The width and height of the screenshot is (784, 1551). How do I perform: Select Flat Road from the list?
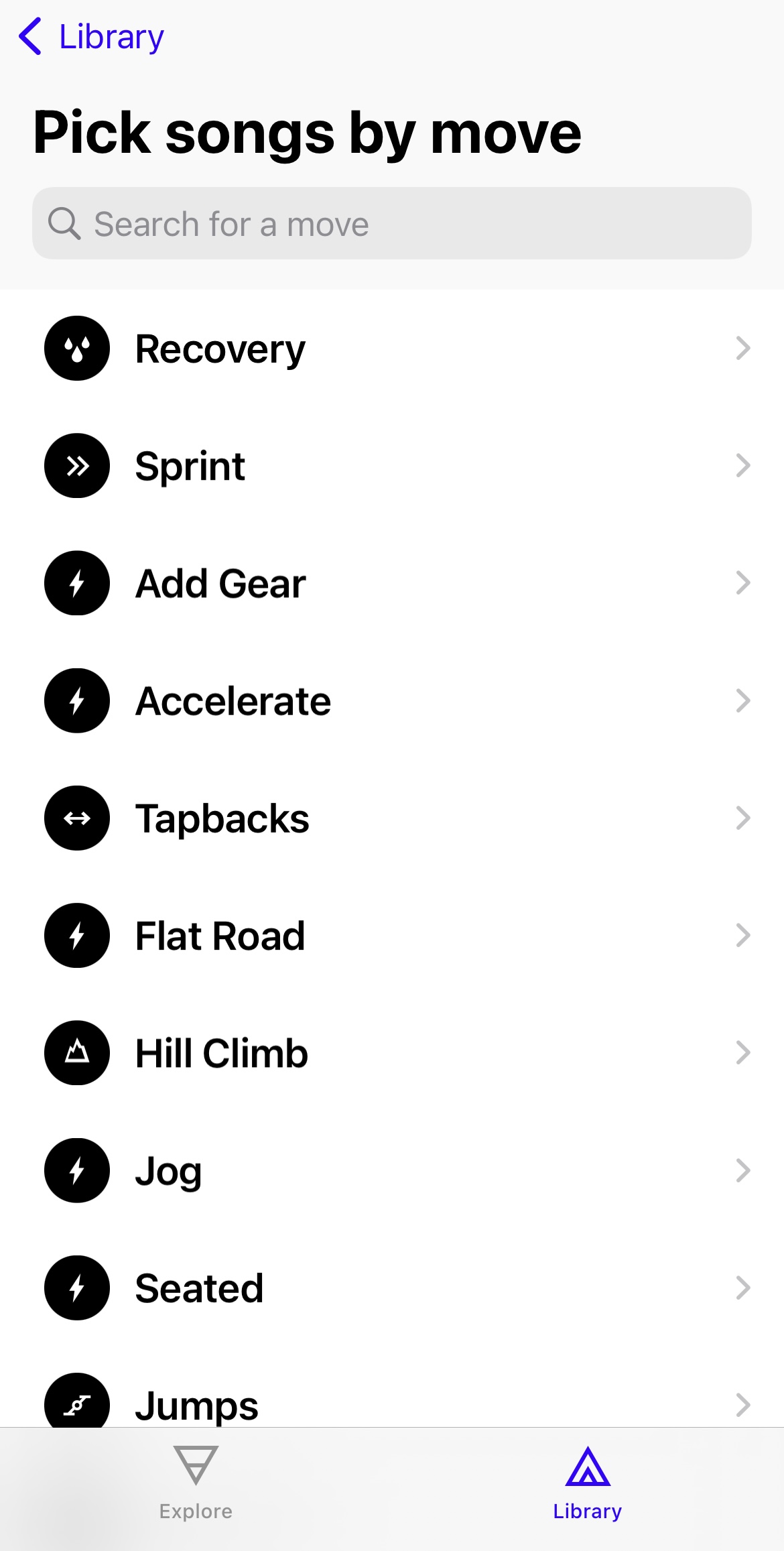(x=392, y=935)
